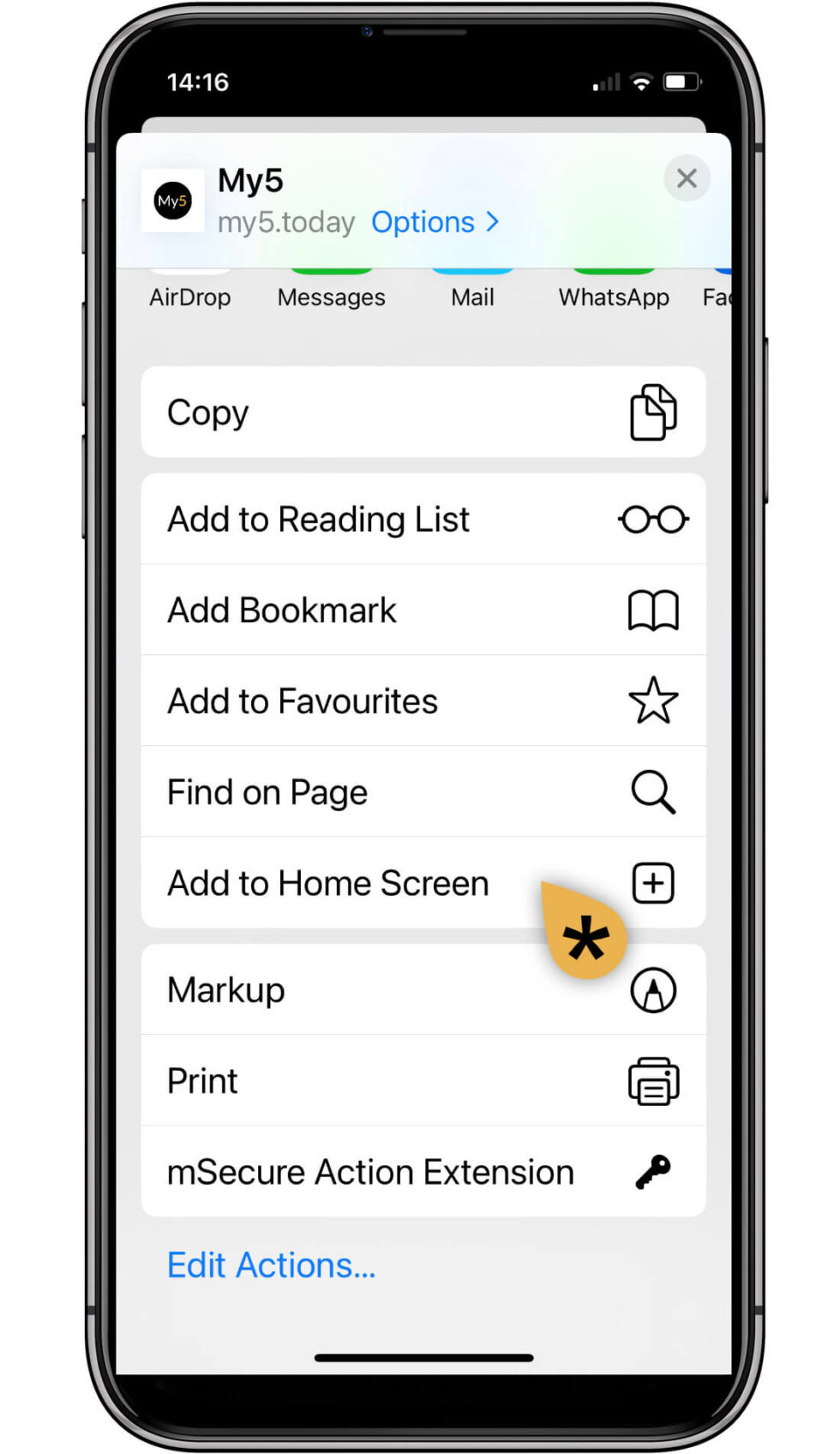840x1454 pixels.
Task: Open share Options for my5.today
Action: [x=434, y=222]
